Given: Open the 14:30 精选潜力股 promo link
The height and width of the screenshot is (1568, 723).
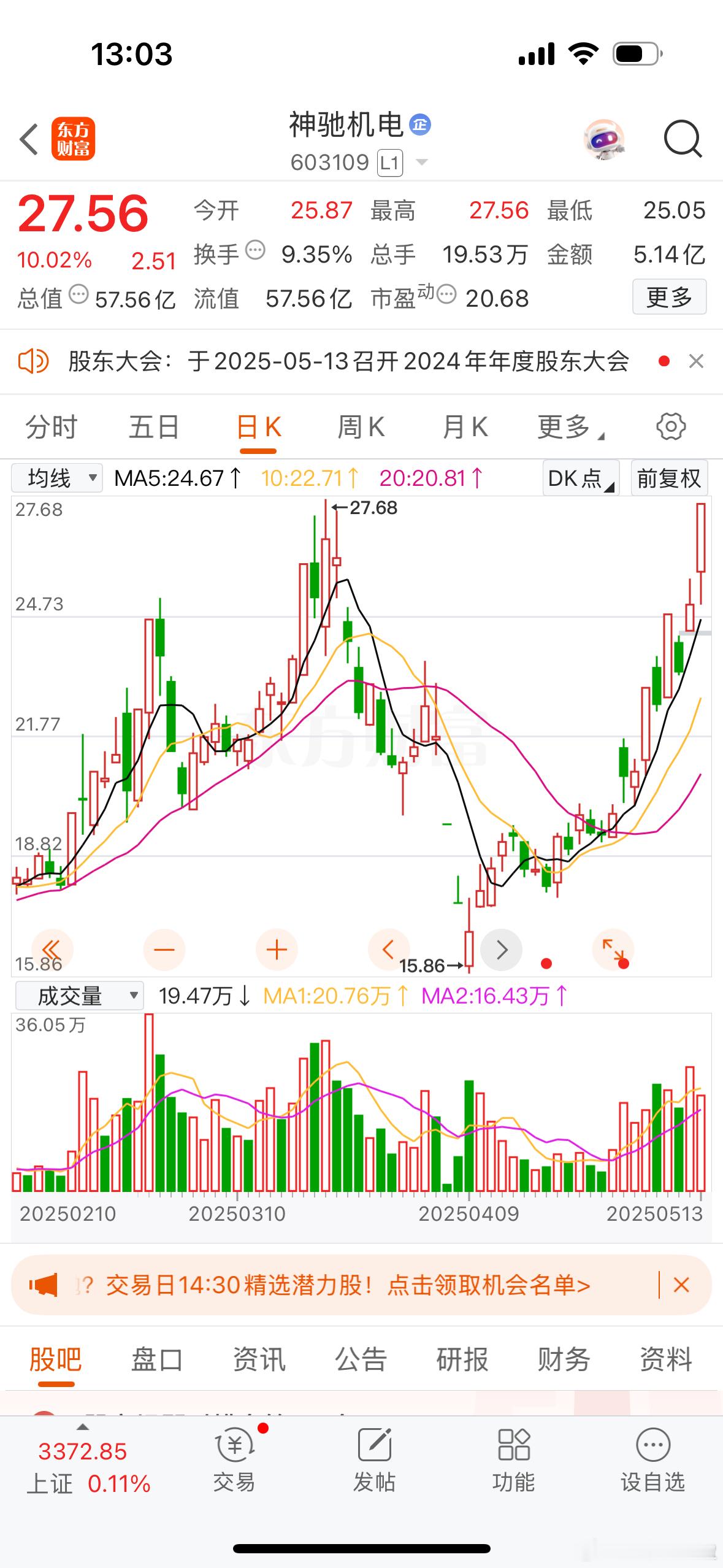Looking at the screenshot, I should [x=348, y=1285].
